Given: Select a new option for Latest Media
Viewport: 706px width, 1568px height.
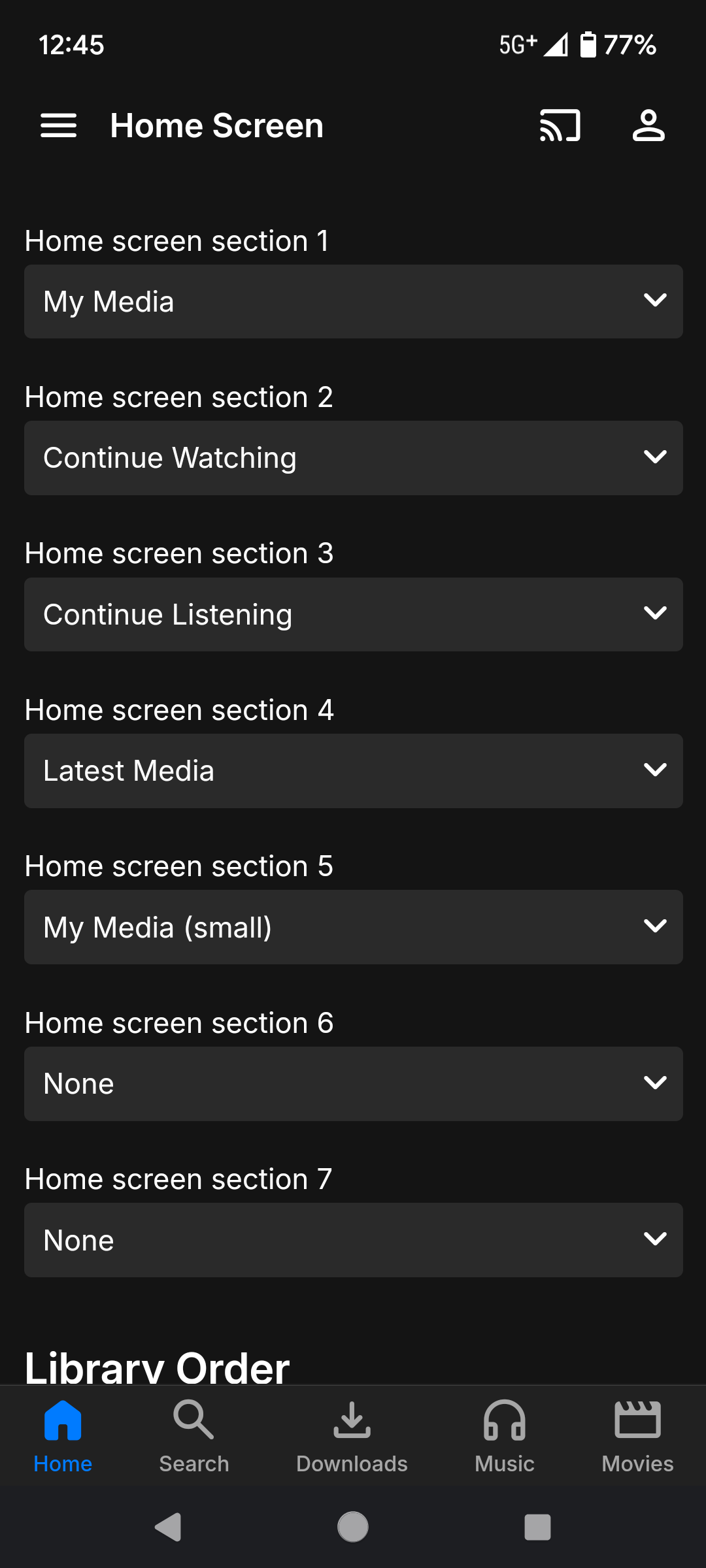Looking at the screenshot, I should tap(353, 771).
